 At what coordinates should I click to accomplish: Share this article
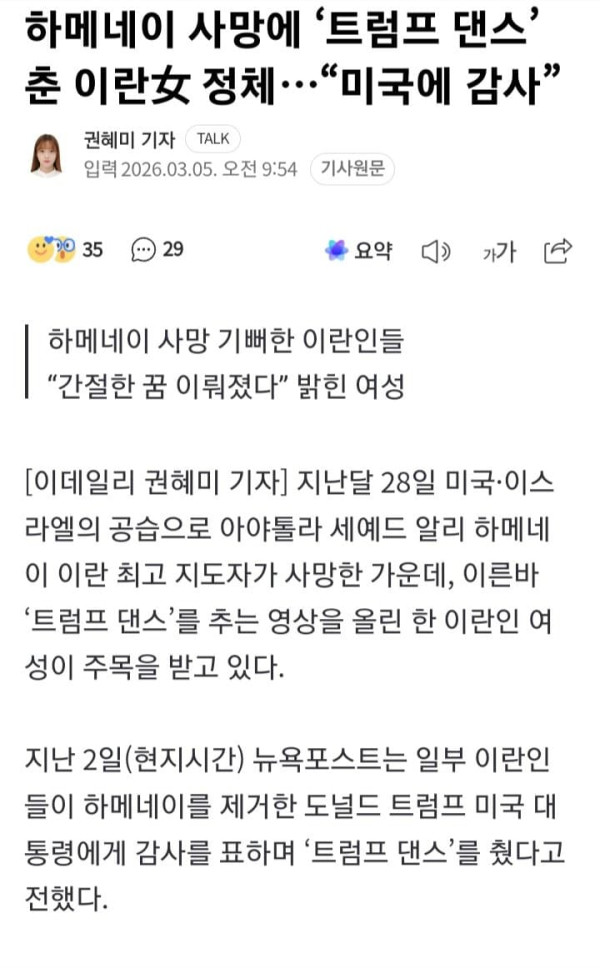point(557,251)
